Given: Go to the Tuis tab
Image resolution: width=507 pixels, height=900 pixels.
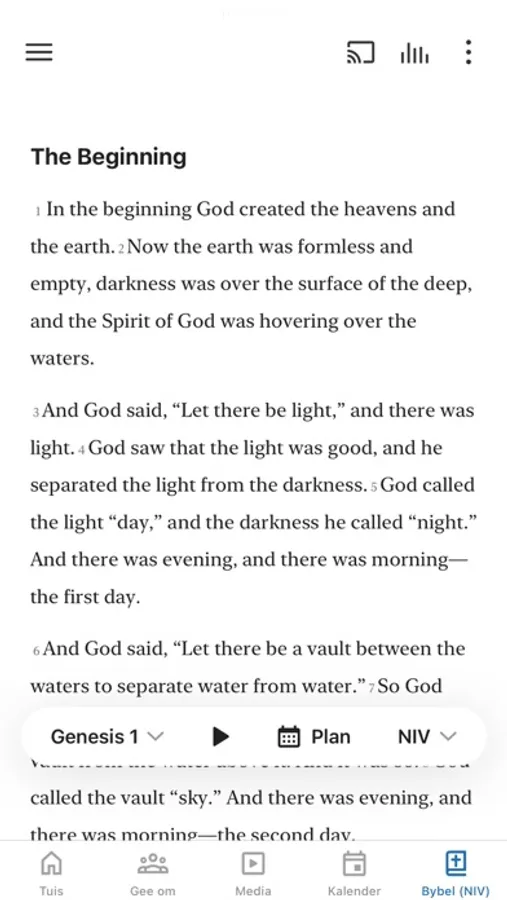Looking at the screenshot, I should 51,874.
